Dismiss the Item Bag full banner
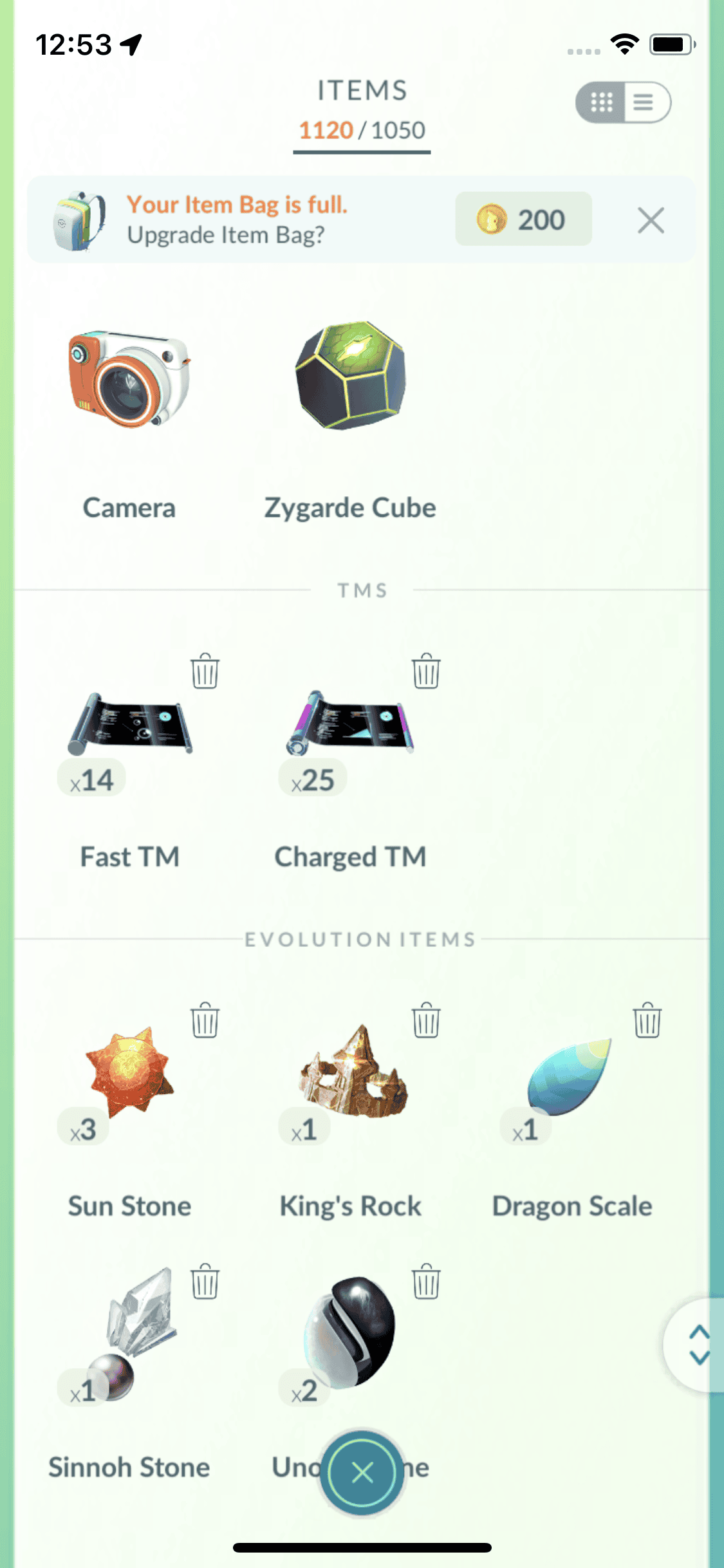 (651, 221)
